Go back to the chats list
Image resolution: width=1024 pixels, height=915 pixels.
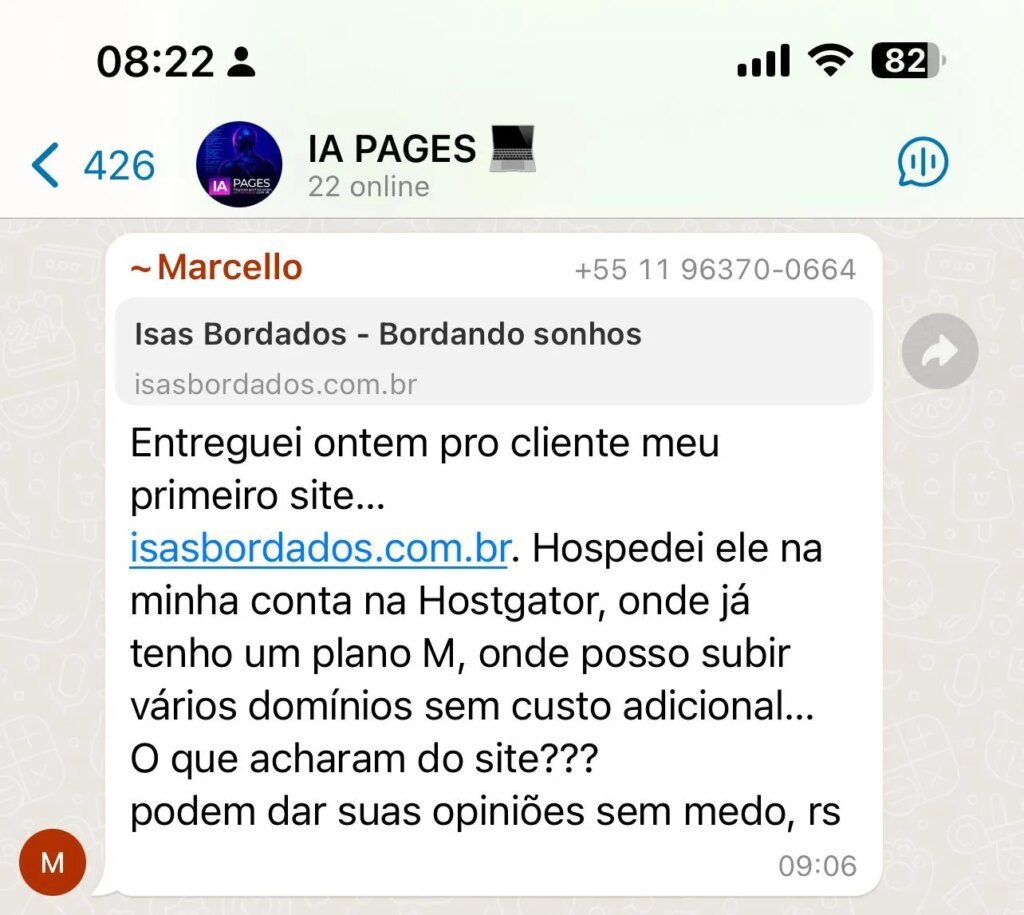click(x=90, y=165)
